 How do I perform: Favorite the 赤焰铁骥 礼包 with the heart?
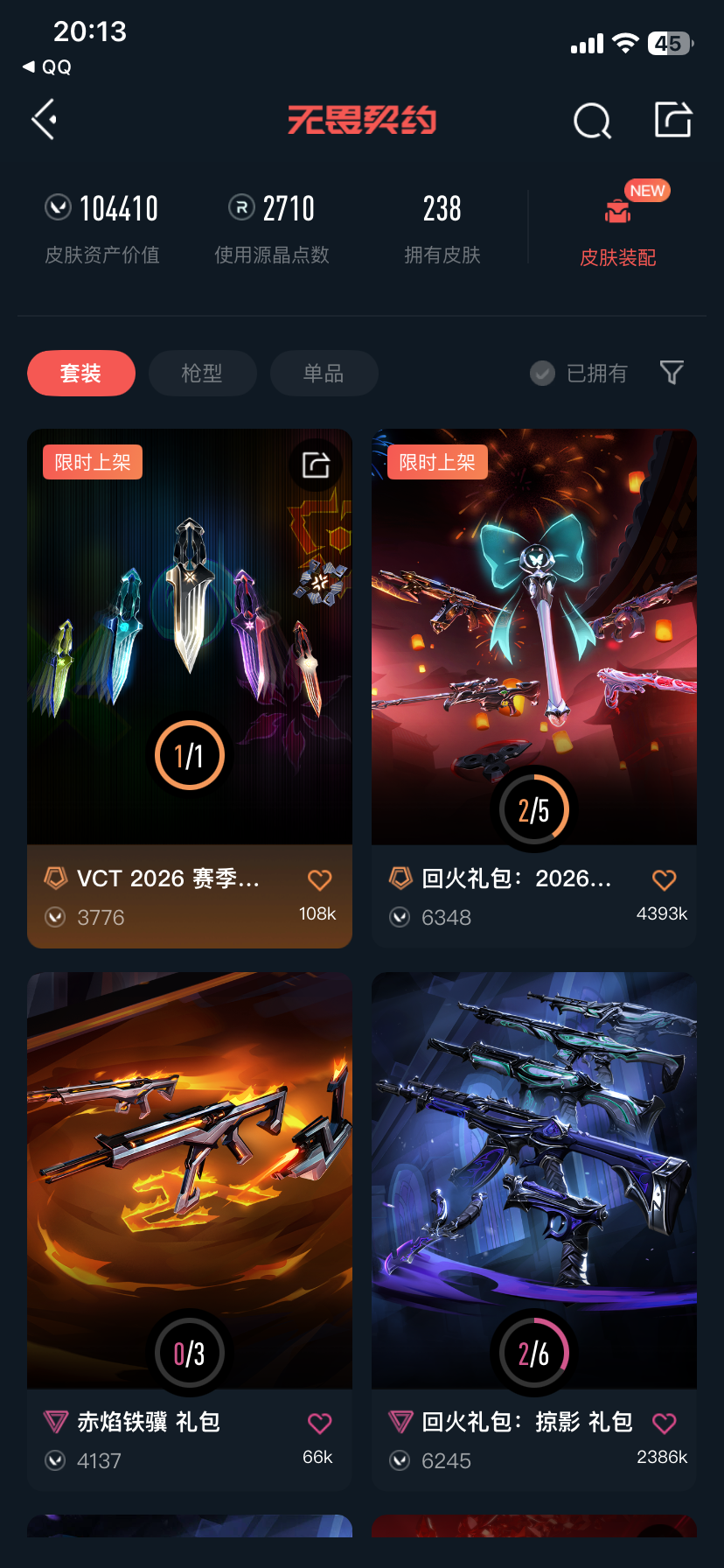[x=319, y=1424]
